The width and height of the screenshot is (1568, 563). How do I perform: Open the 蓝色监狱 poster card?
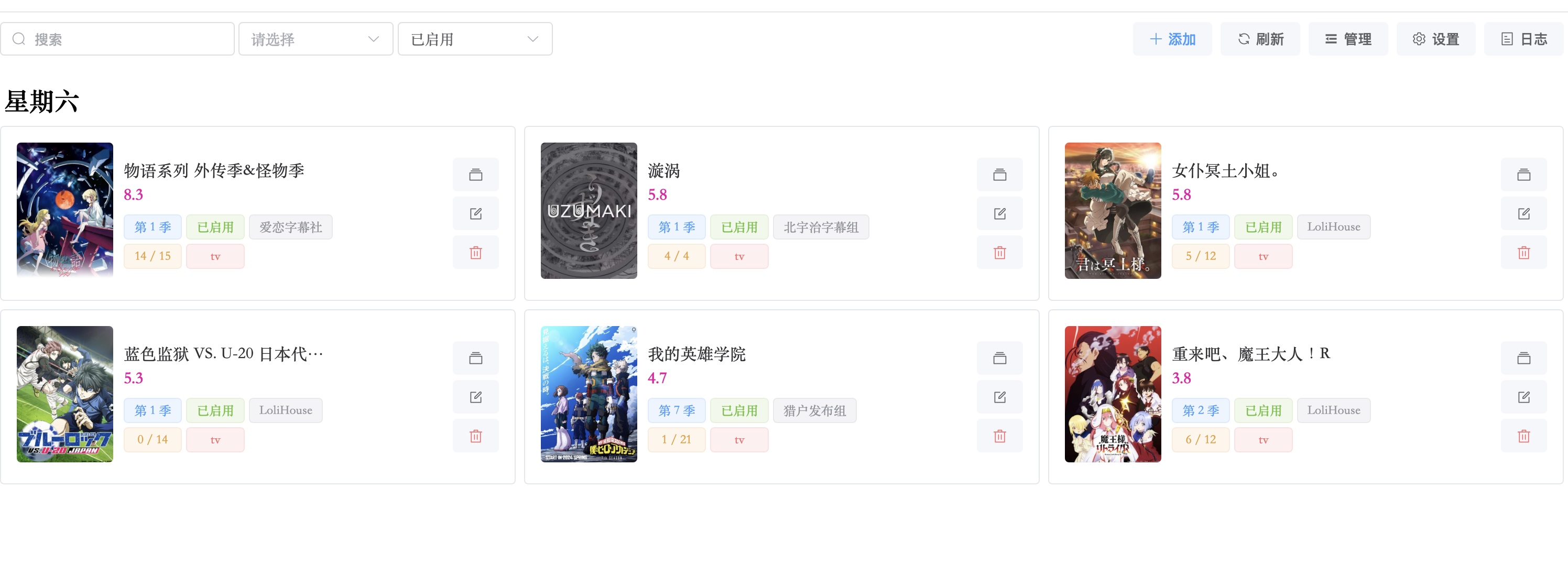click(x=64, y=394)
